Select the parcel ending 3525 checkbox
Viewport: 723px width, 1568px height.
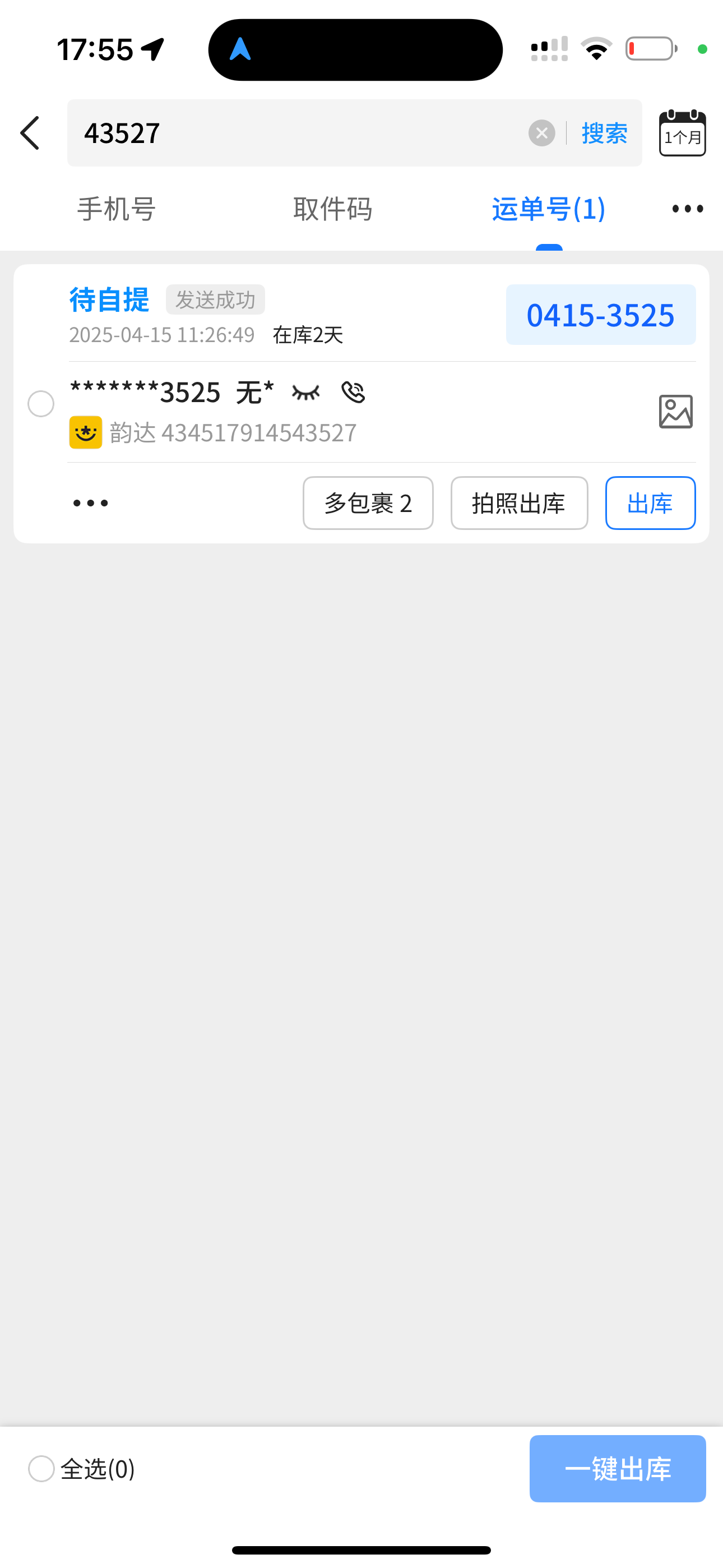(41, 404)
